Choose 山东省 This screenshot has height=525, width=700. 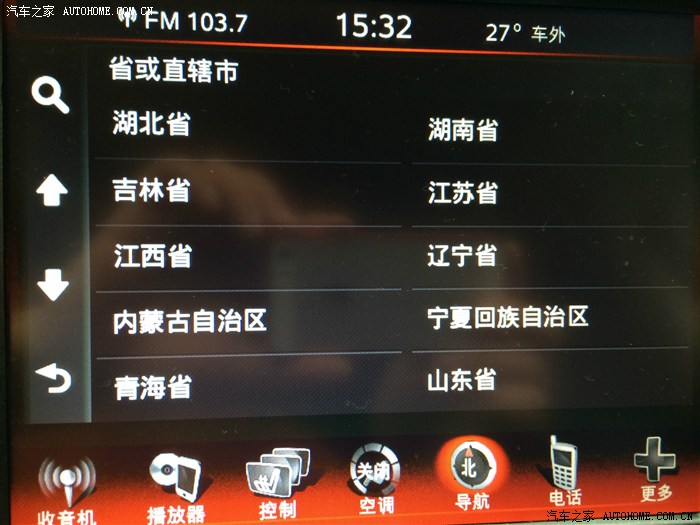pyautogui.click(x=462, y=380)
